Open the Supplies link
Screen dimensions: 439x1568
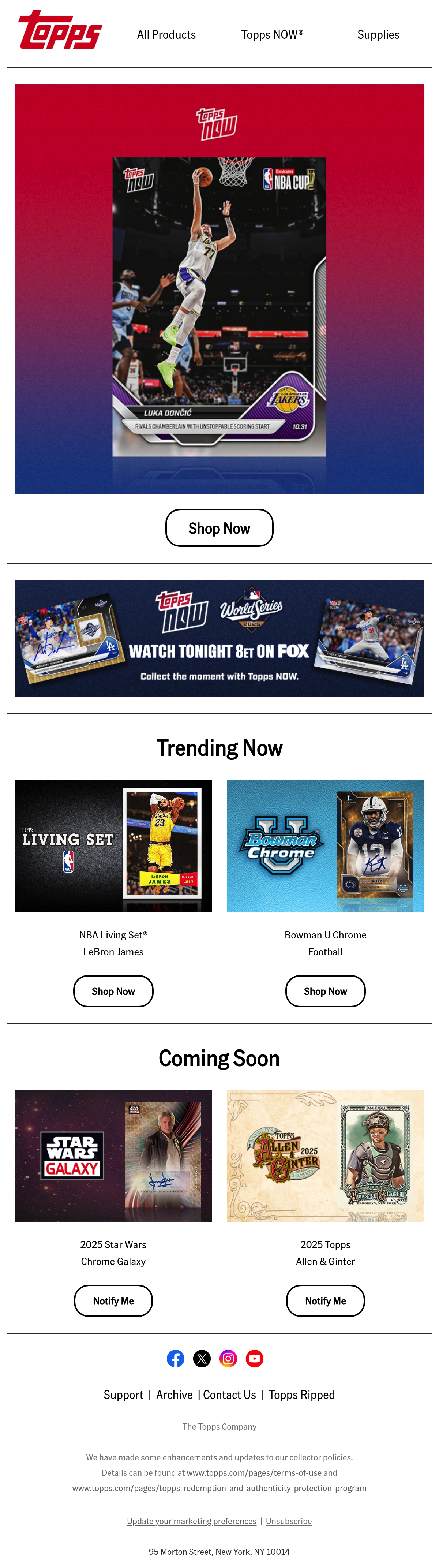click(x=378, y=35)
